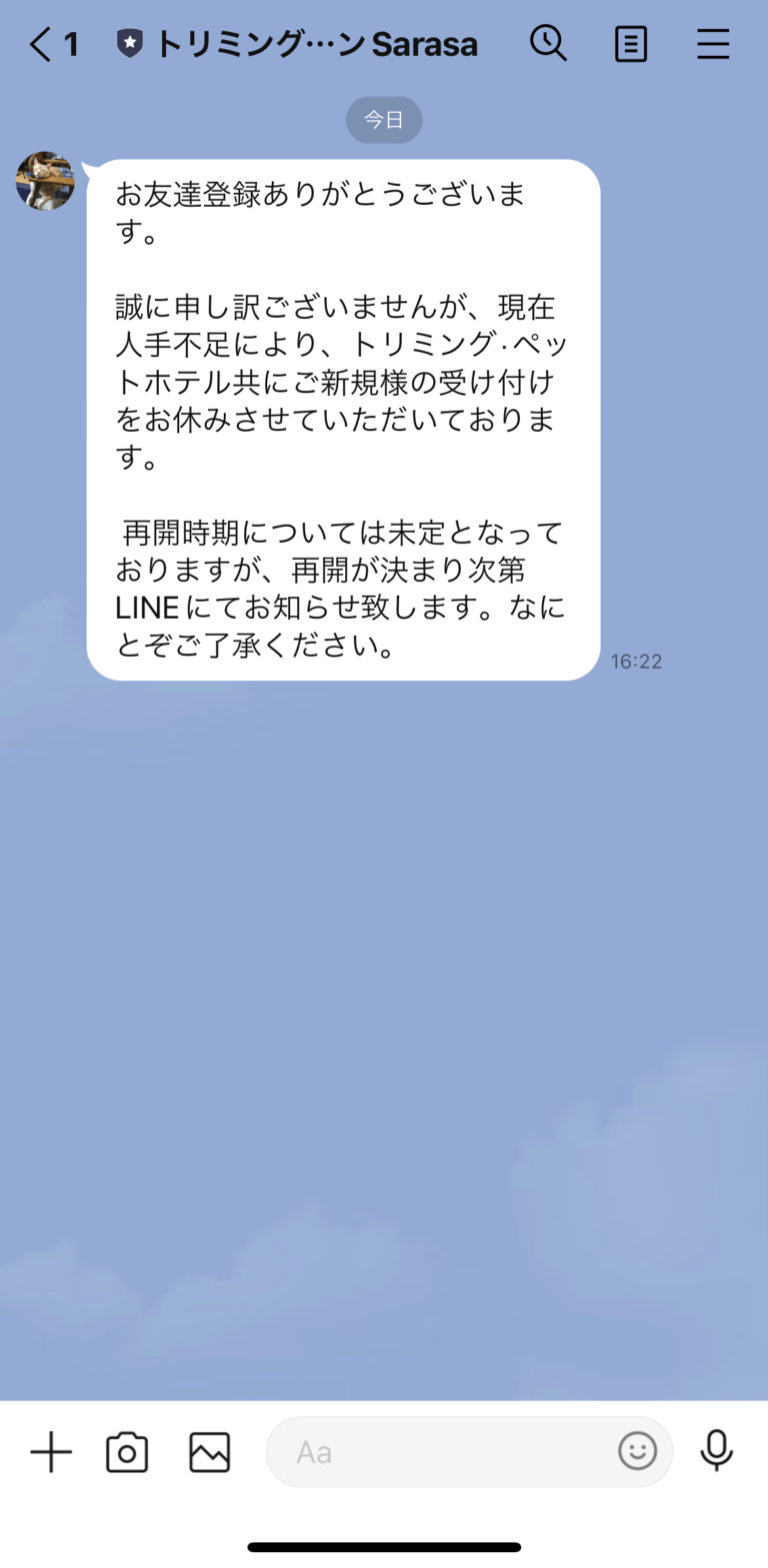Open the emoji and sticker picker
768x1568 pixels.
[637, 1452]
